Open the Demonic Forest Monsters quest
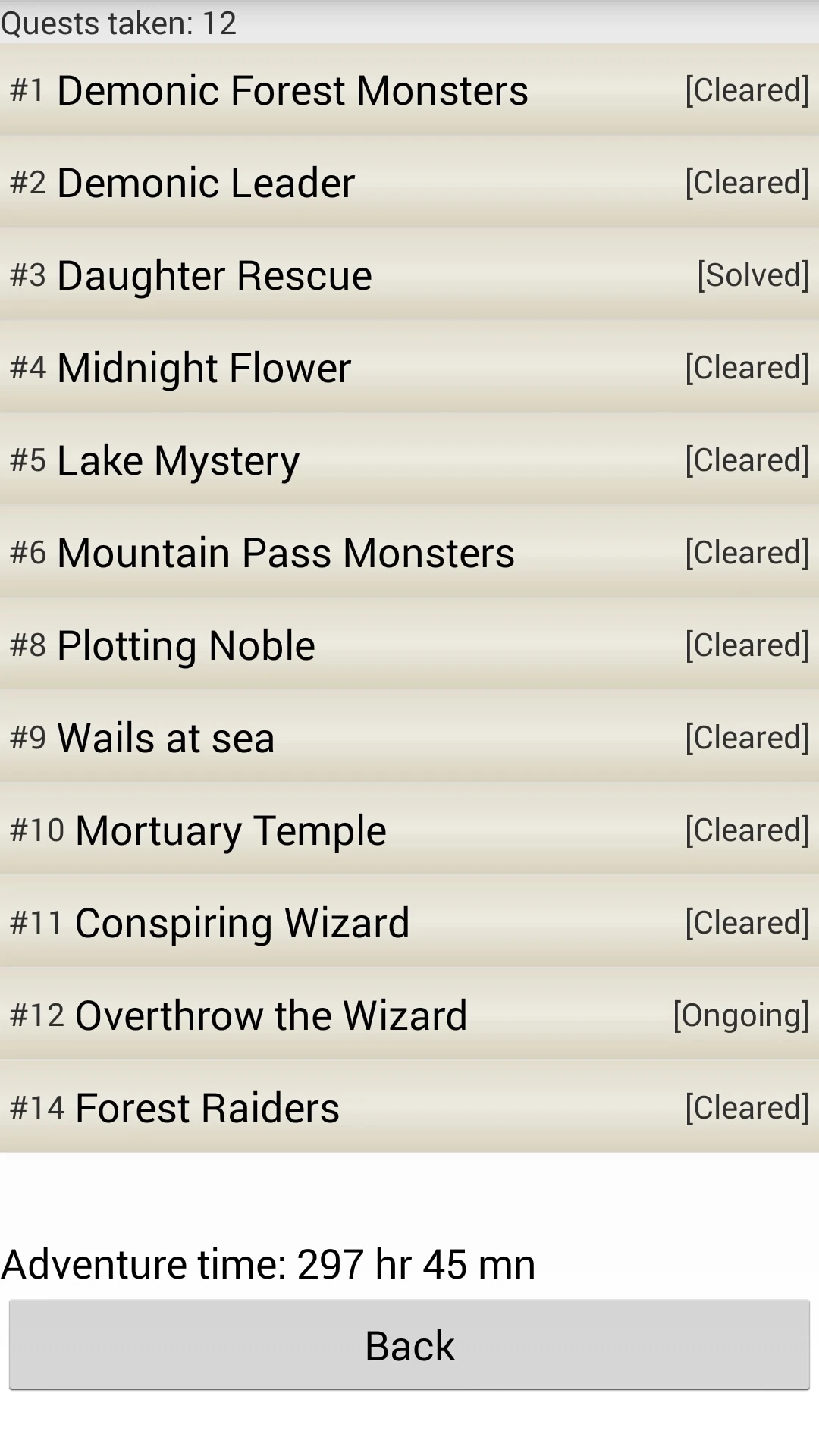Viewport: 819px width, 1456px height. pyautogui.click(x=409, y=90)
